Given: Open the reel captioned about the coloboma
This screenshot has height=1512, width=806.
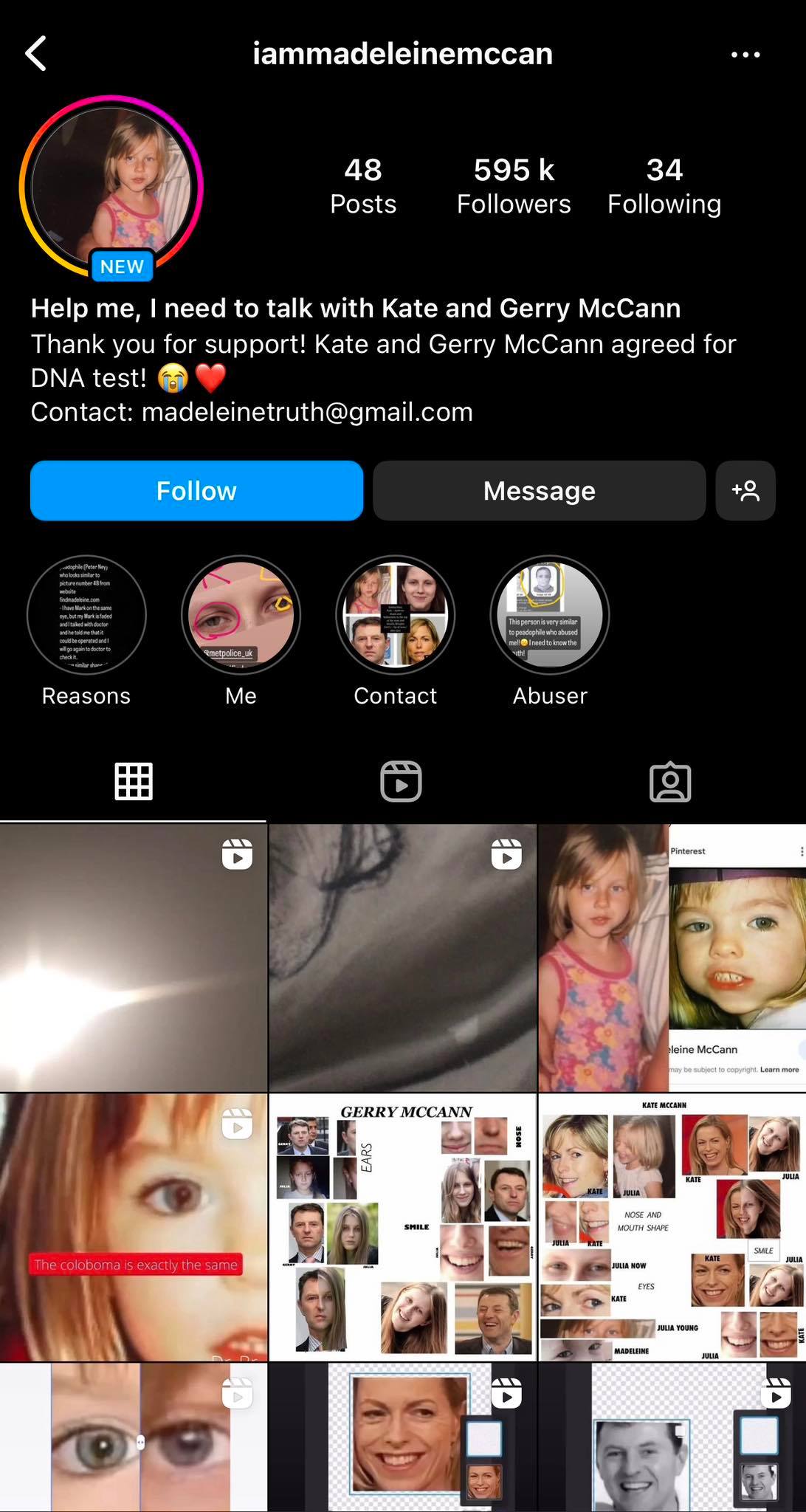Looking at the screenshot, I should point(134,1227).
